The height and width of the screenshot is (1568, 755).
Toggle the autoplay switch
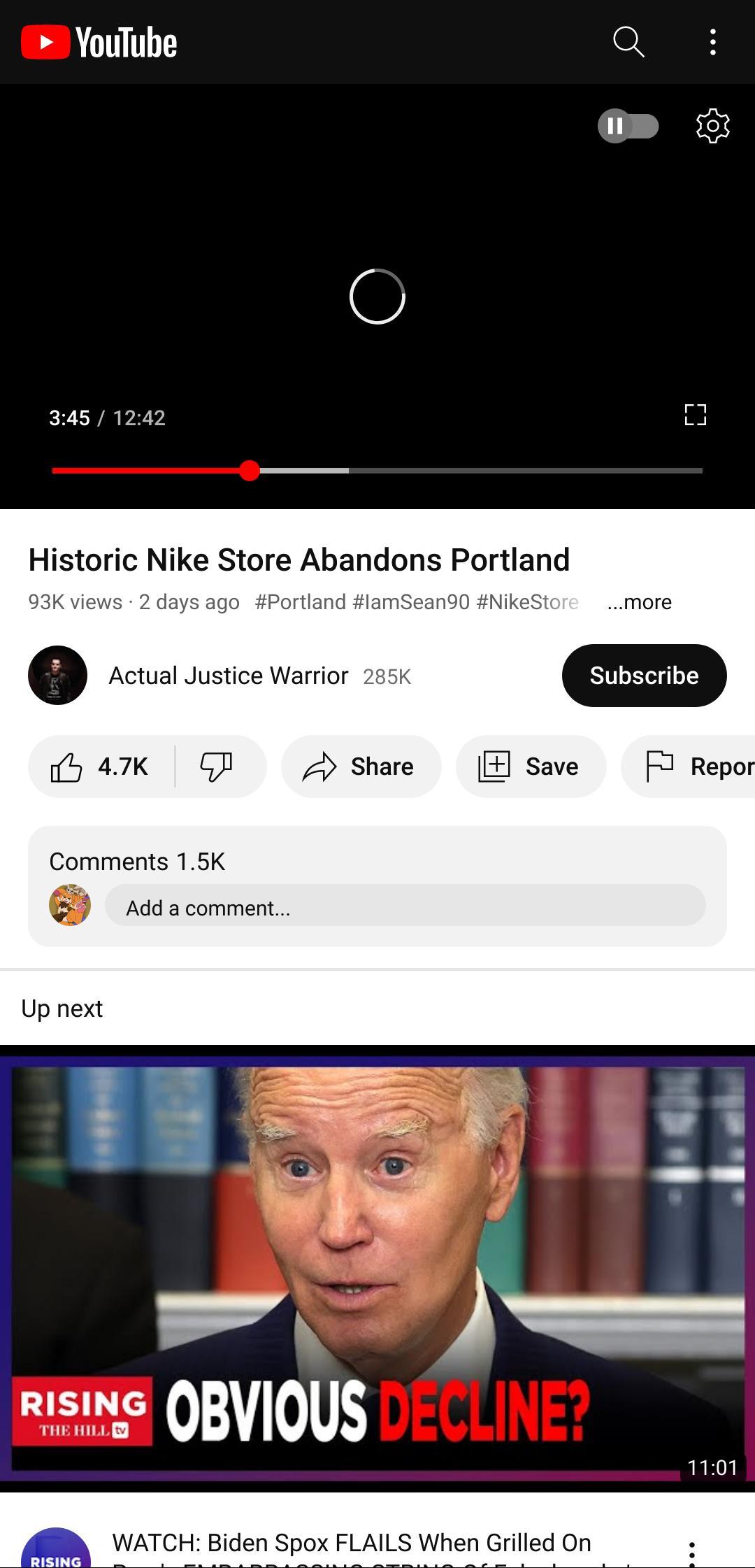coord(628,126)
